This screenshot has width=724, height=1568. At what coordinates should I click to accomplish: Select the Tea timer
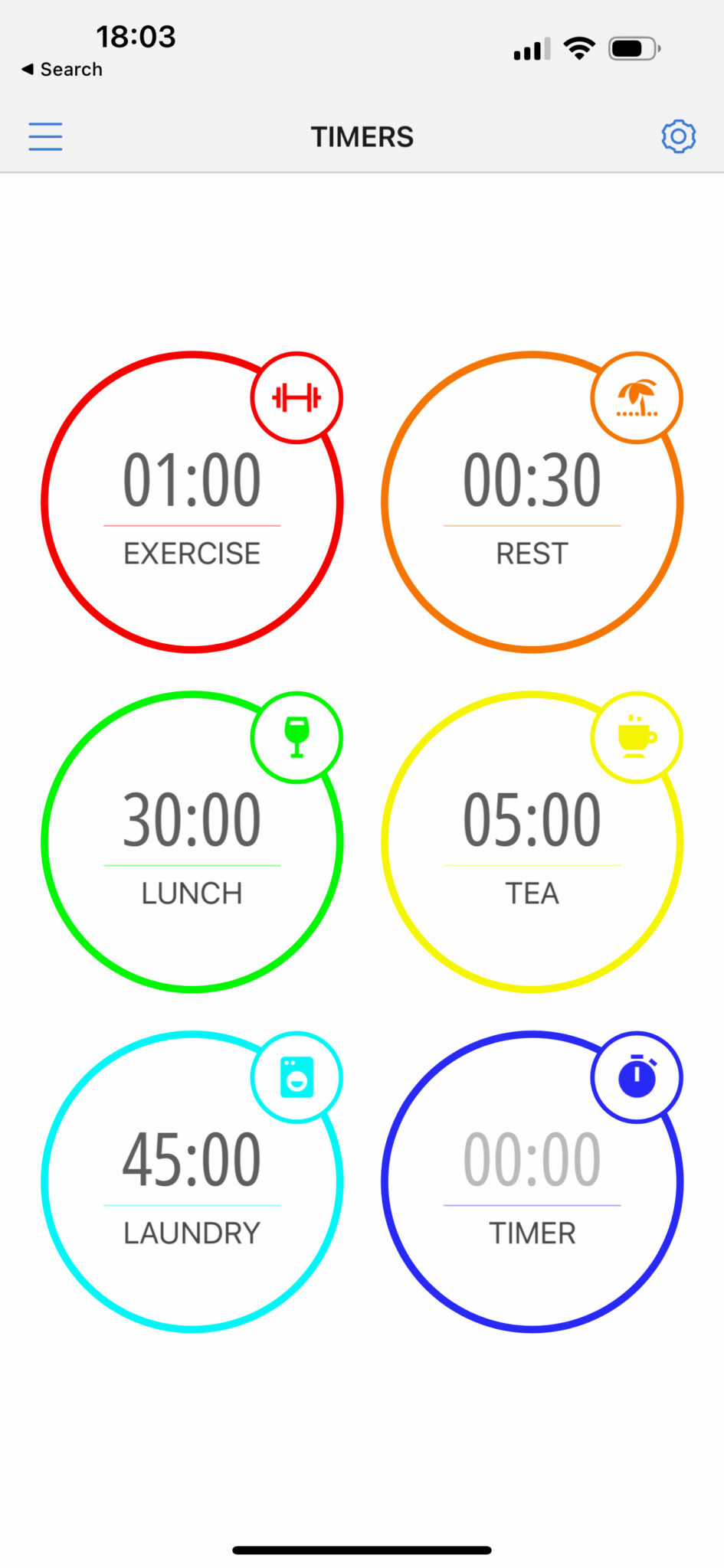532,842
